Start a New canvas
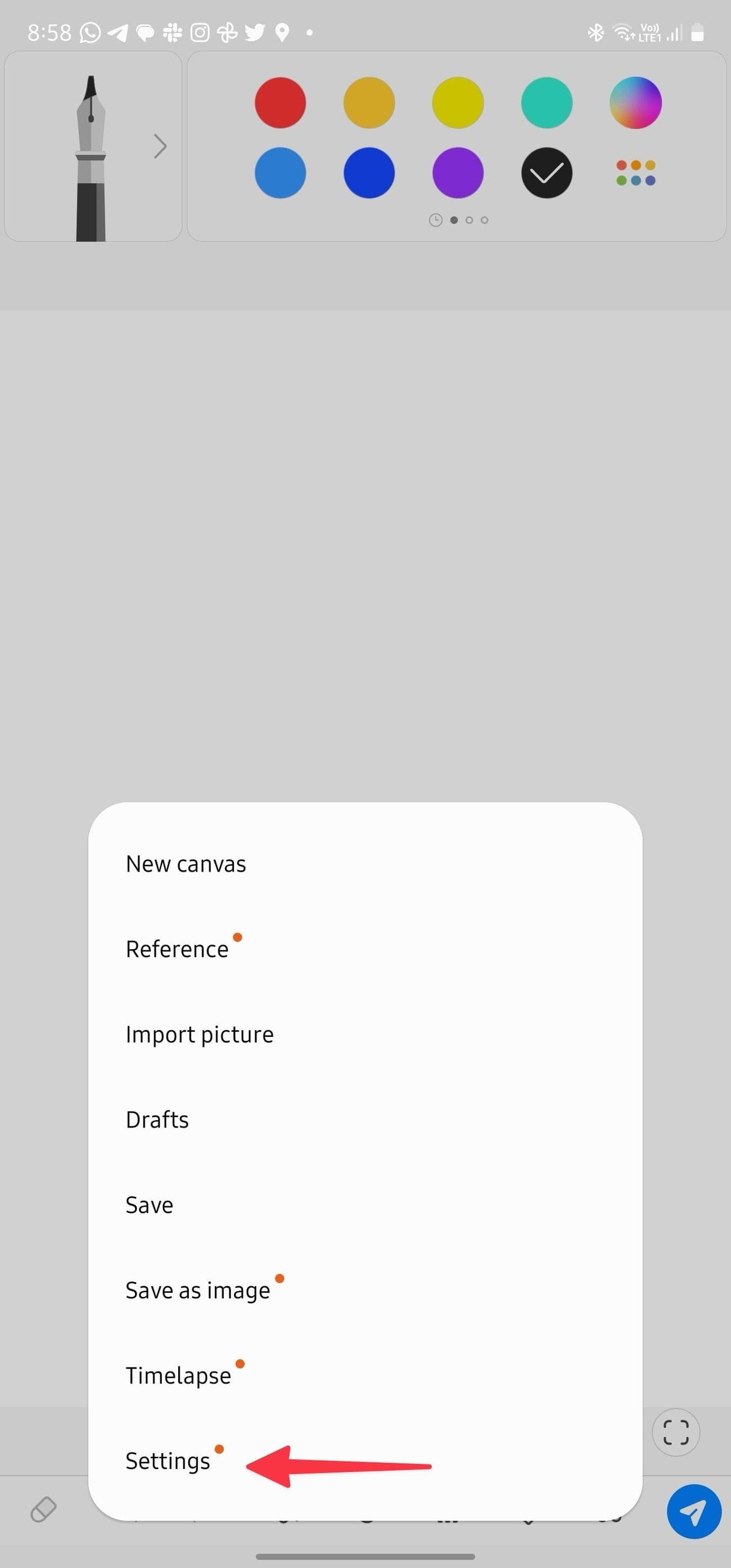731x1568 pixels. (186, 864)
